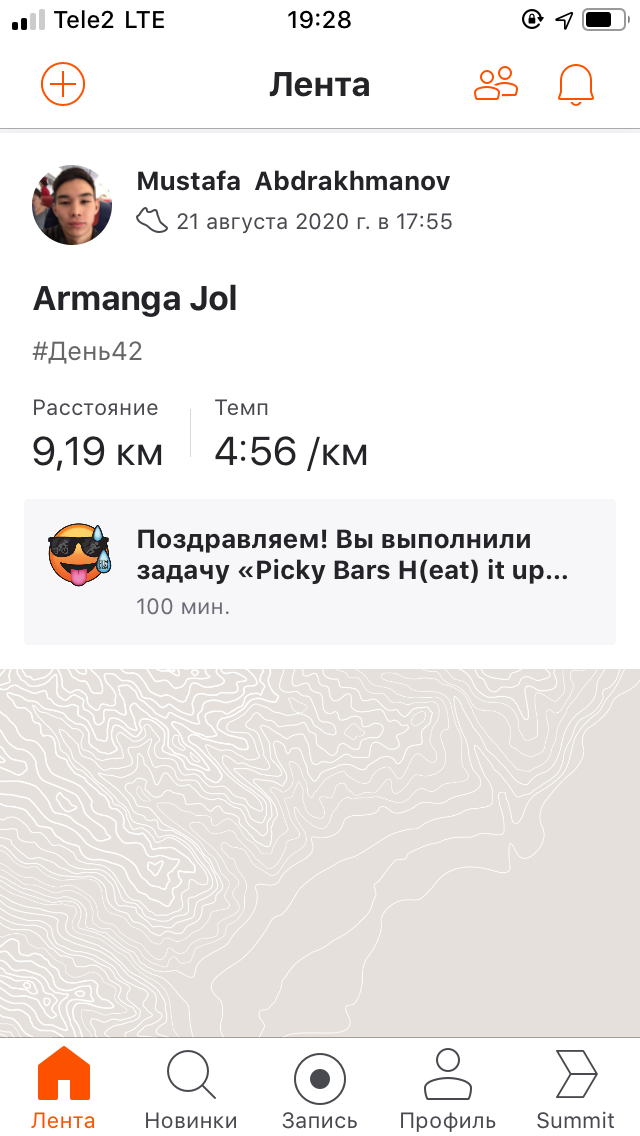Open athlete name Mustafa Abdrakhmanov

(293, 181)
